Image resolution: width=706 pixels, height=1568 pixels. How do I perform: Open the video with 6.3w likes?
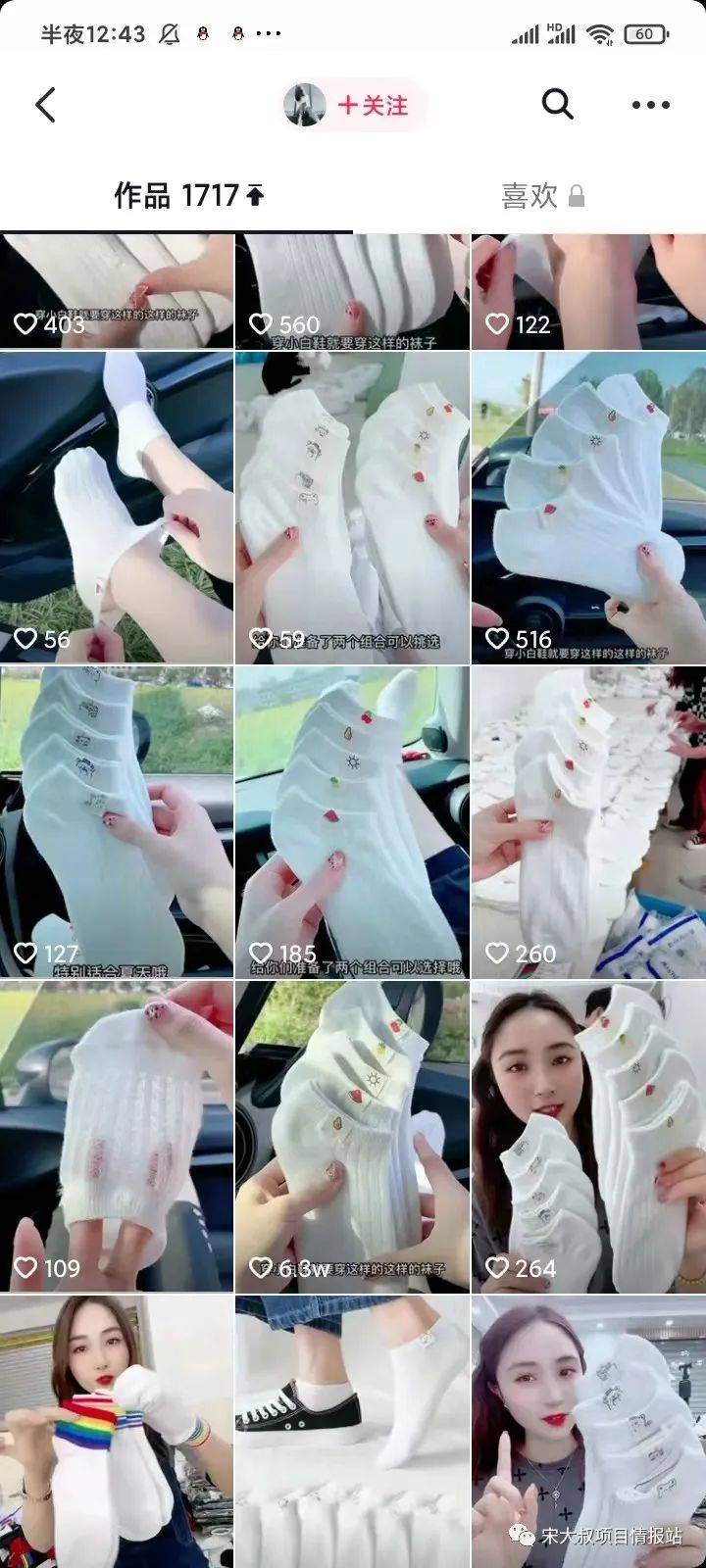[352, 1137]
